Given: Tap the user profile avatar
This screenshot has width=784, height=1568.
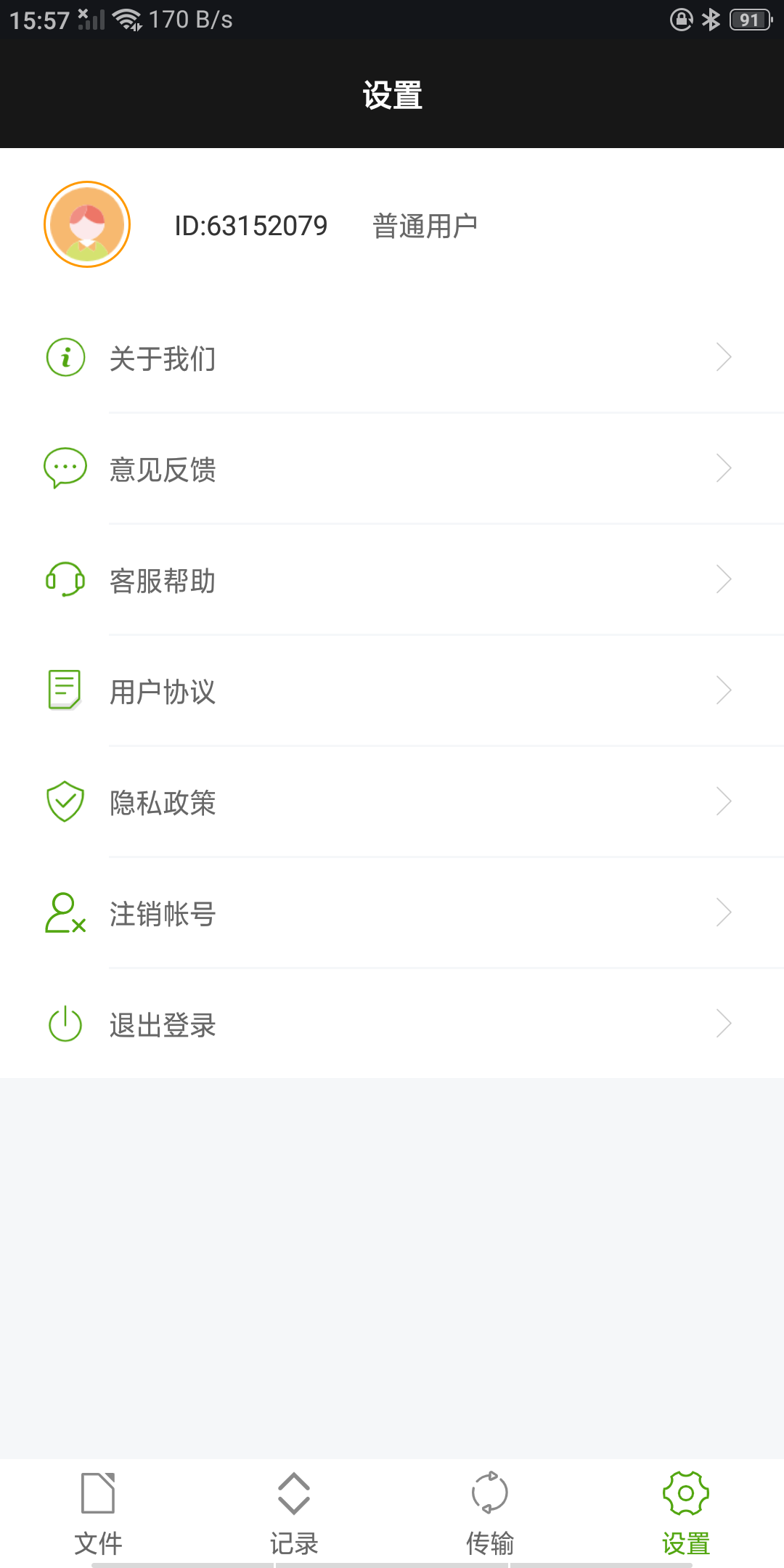Looking at the screenshot, I should [87, 225].
